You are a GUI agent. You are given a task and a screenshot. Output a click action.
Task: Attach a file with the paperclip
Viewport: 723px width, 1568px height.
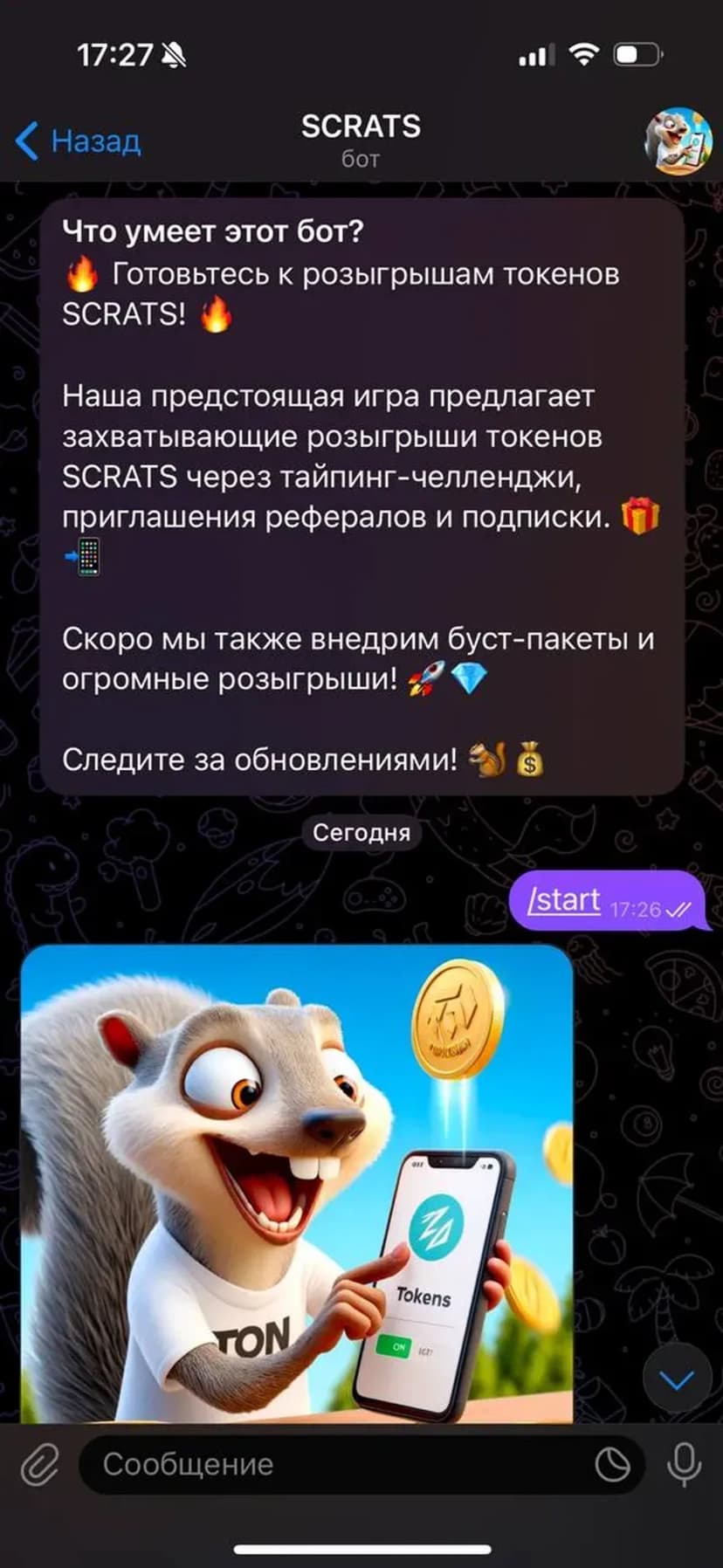click(x=40, y=1464)
